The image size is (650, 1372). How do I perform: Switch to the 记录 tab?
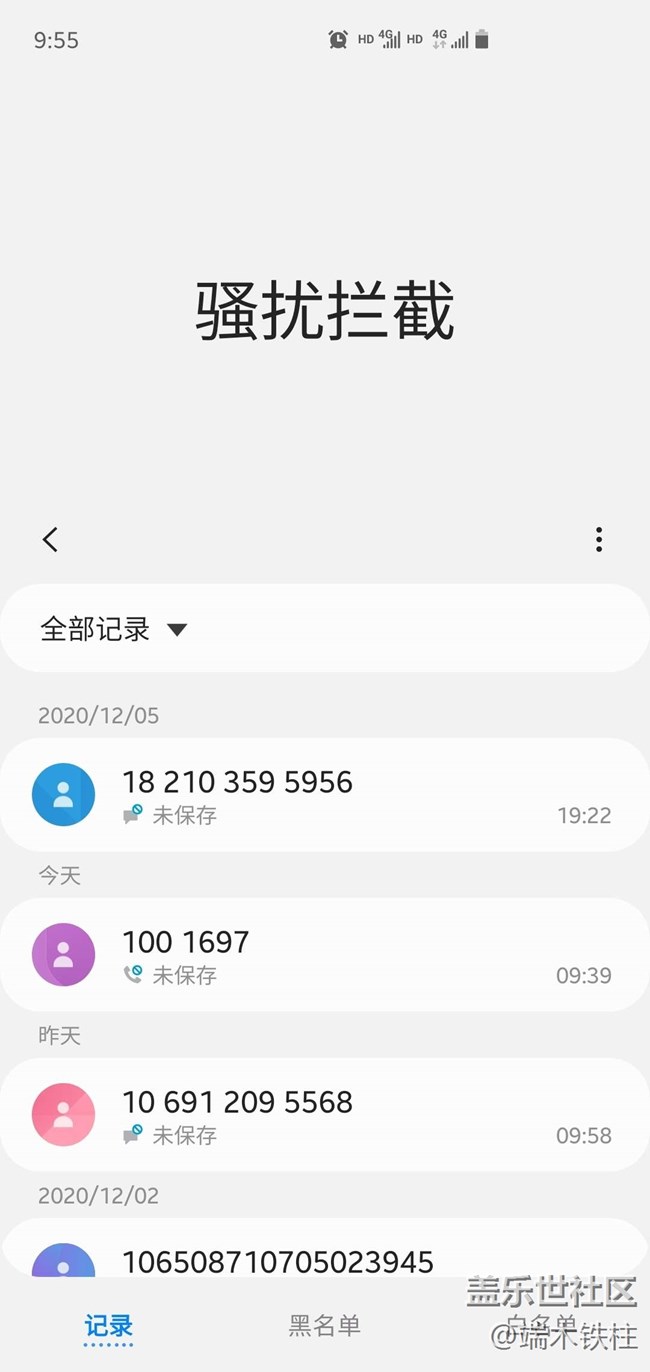tap(108, 1327)
